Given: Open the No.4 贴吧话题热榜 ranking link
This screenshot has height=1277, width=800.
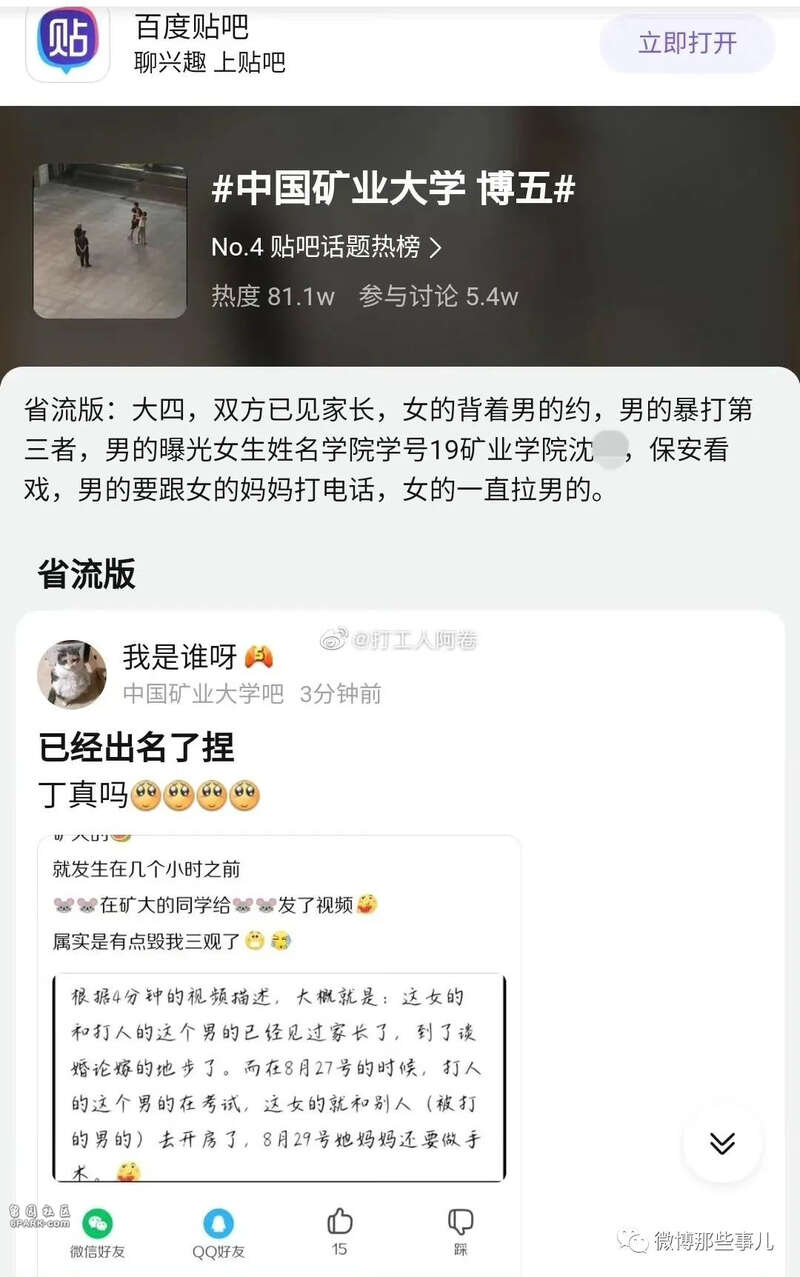Looking at the screenshot, I should pos(326,247).
